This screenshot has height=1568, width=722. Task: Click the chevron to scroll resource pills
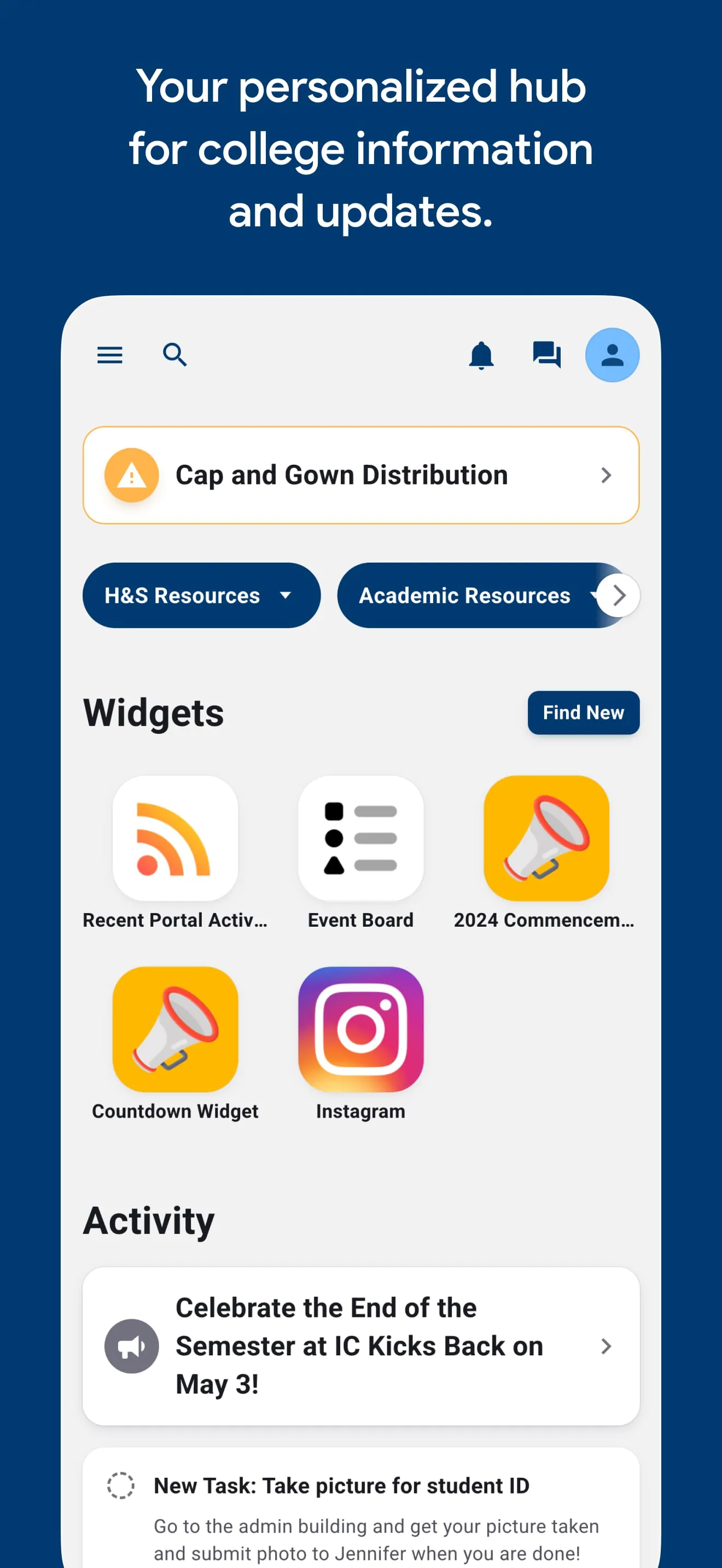(619, 595)
